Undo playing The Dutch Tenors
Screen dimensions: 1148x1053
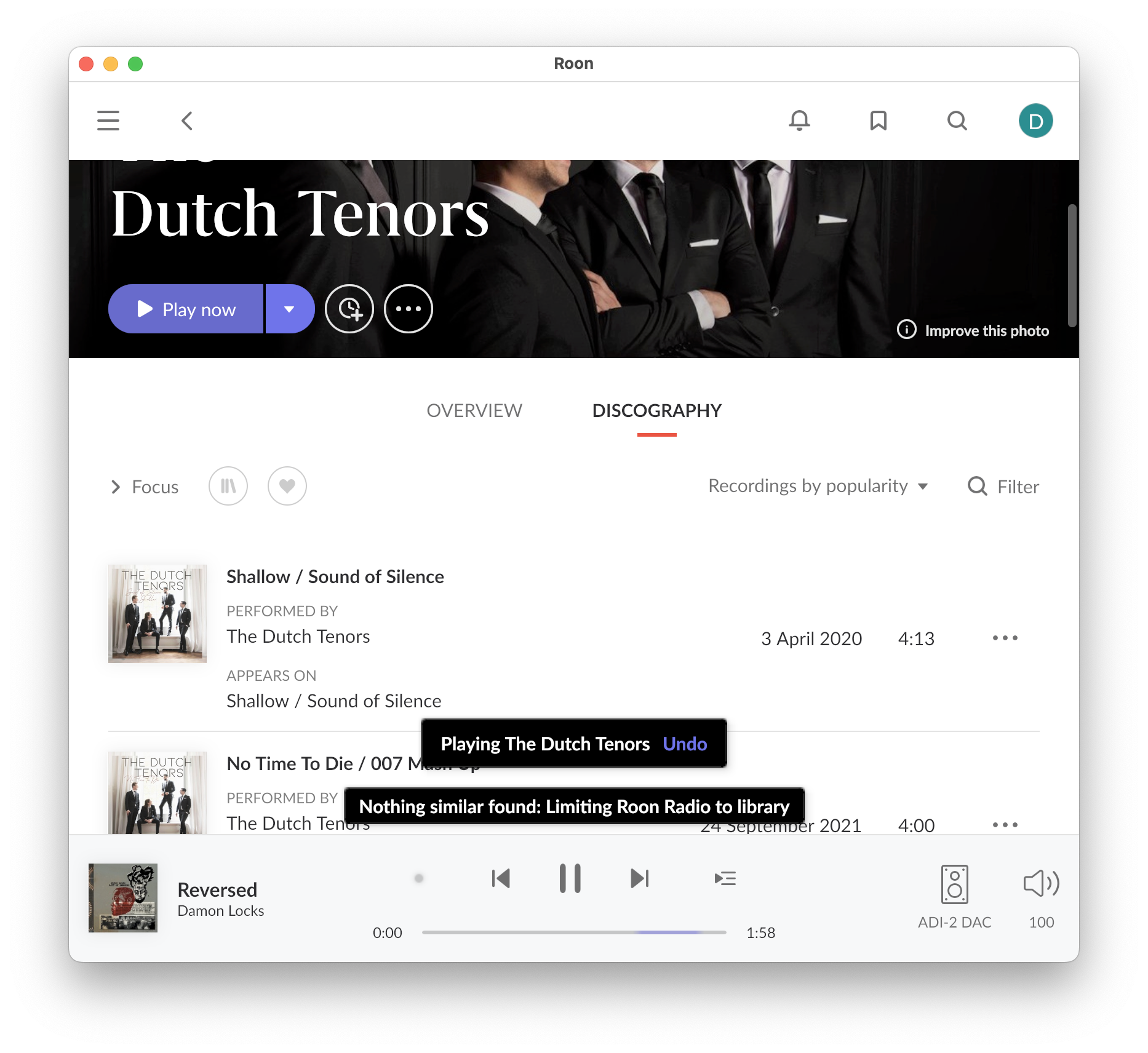click(685, 744)
